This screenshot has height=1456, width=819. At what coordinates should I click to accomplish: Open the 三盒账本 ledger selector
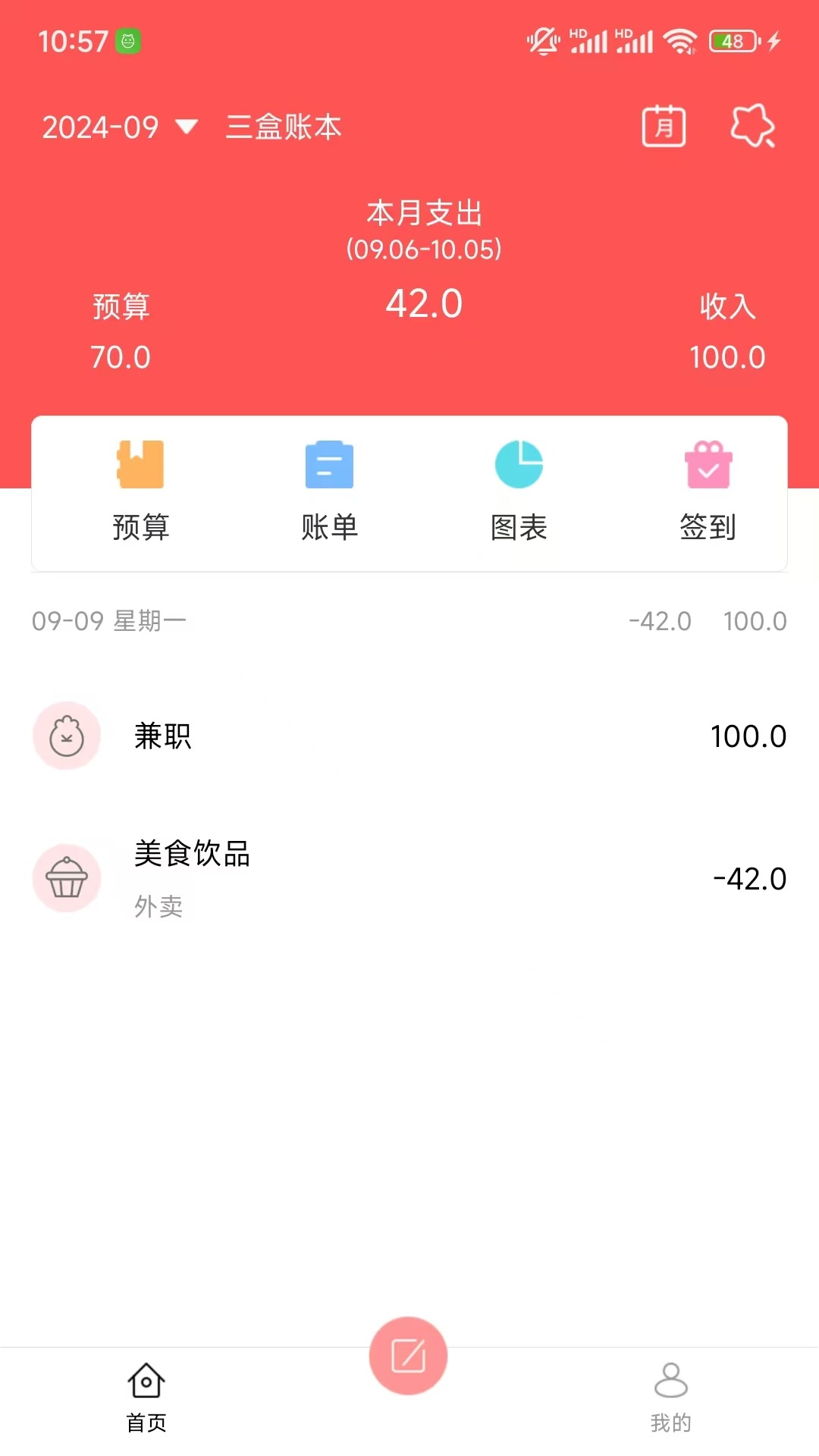[x=284, y=127]
